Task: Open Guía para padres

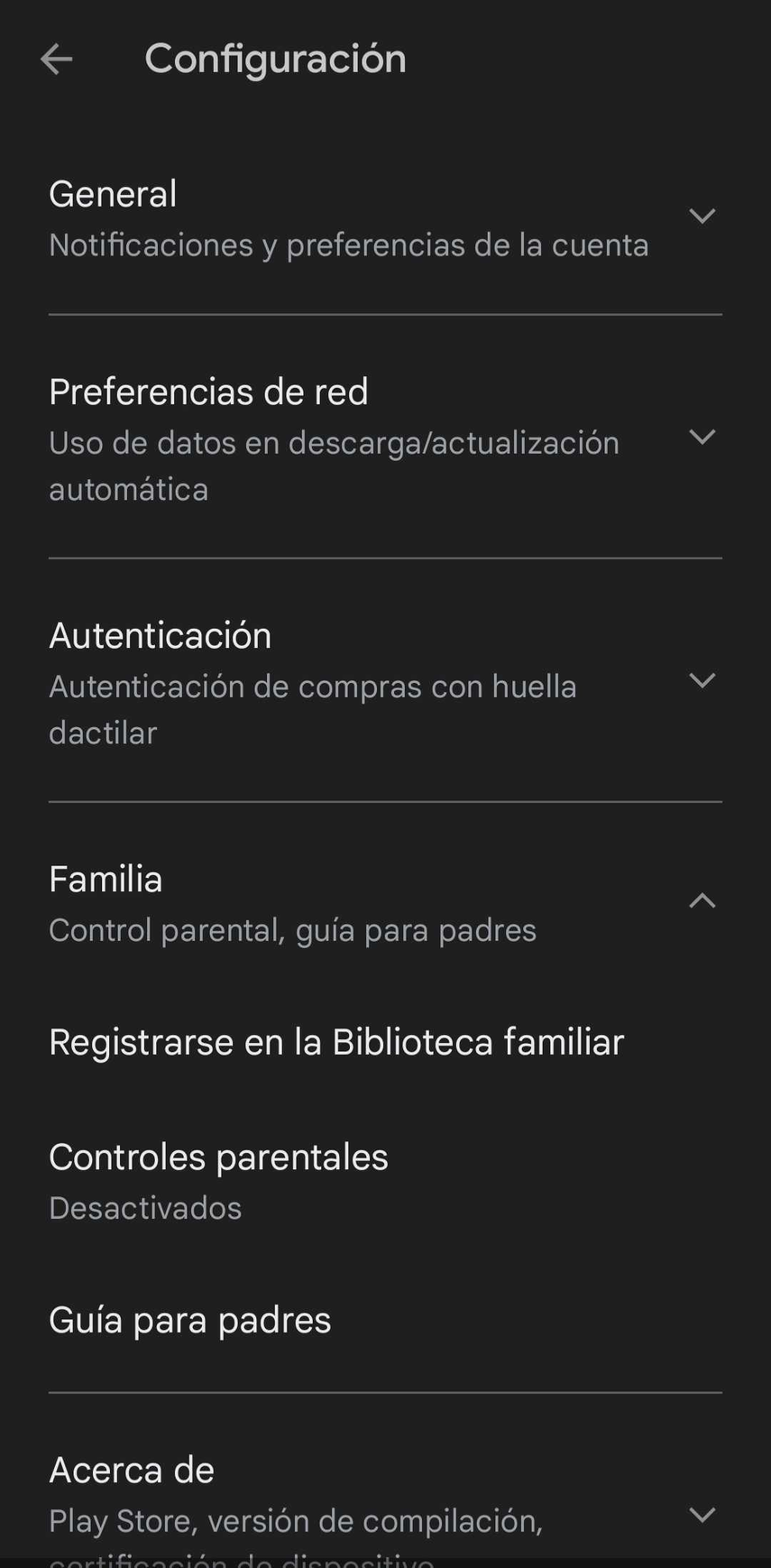Action: coord(189,1320)
